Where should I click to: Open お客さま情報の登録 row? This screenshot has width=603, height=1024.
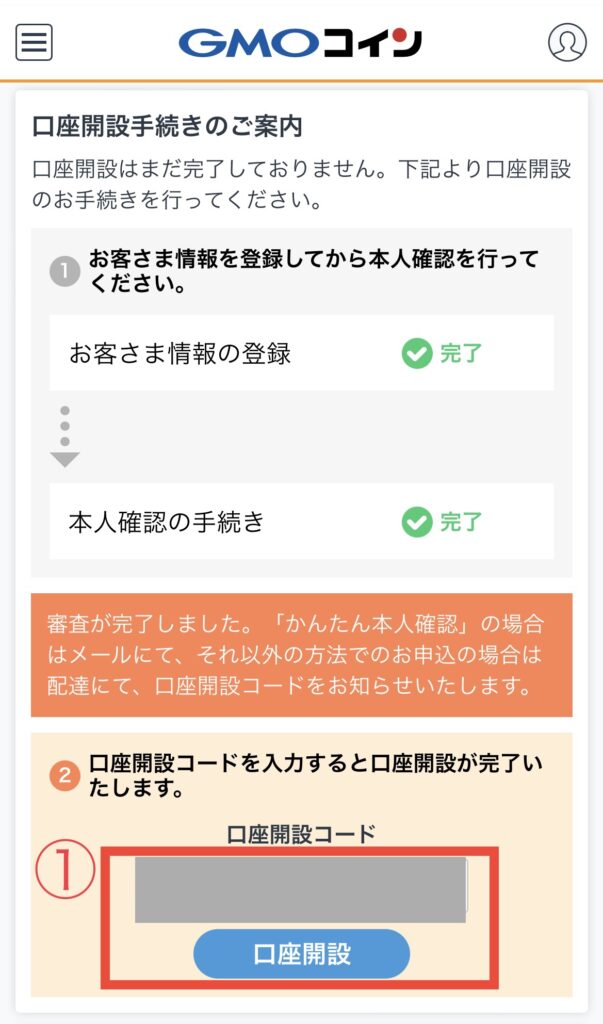301,353
